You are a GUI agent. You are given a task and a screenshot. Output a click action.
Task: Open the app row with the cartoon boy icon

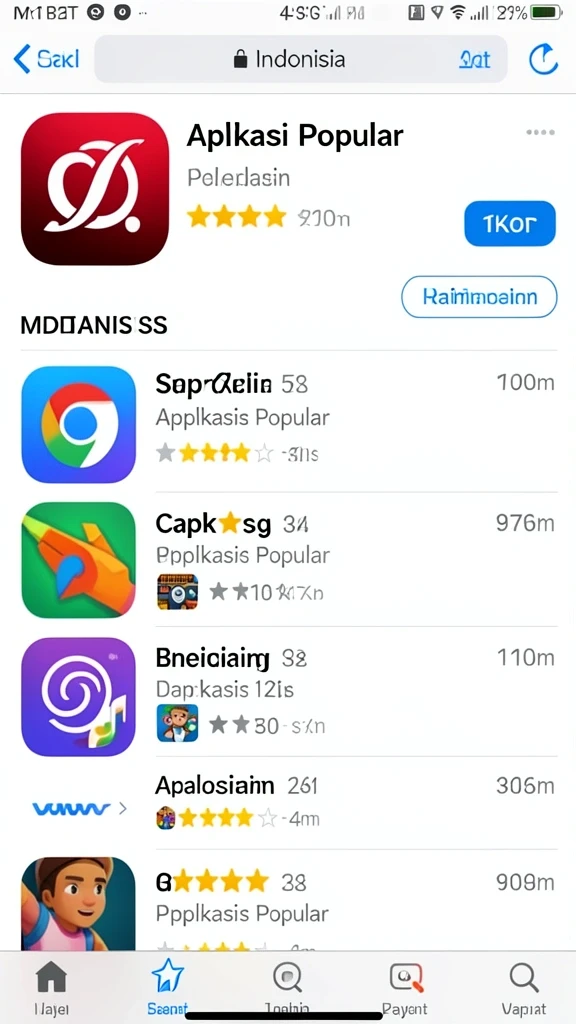pyautogui.click(x=289, y=901)
